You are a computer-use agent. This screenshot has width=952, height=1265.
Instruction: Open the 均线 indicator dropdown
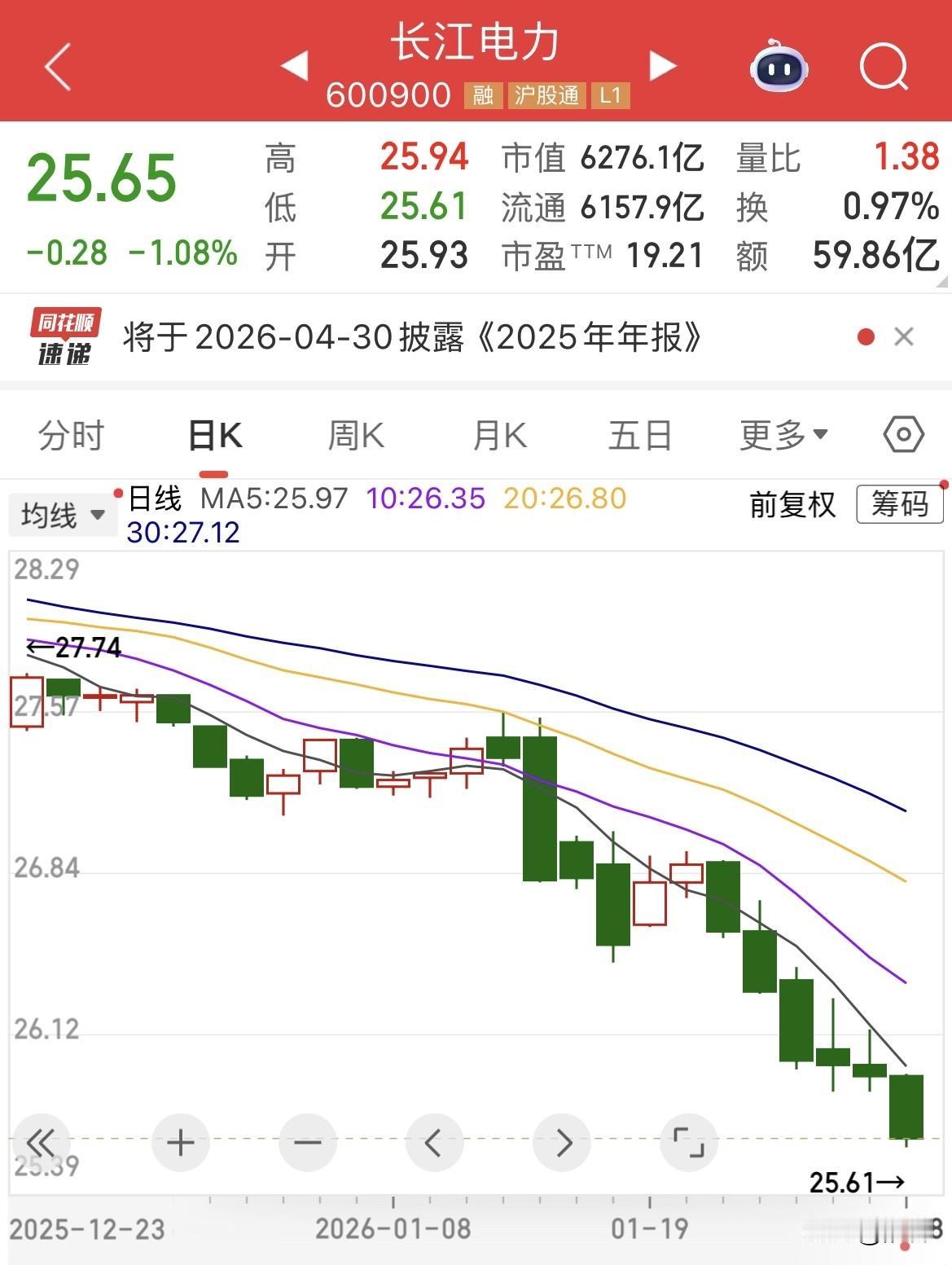[63, 515]
